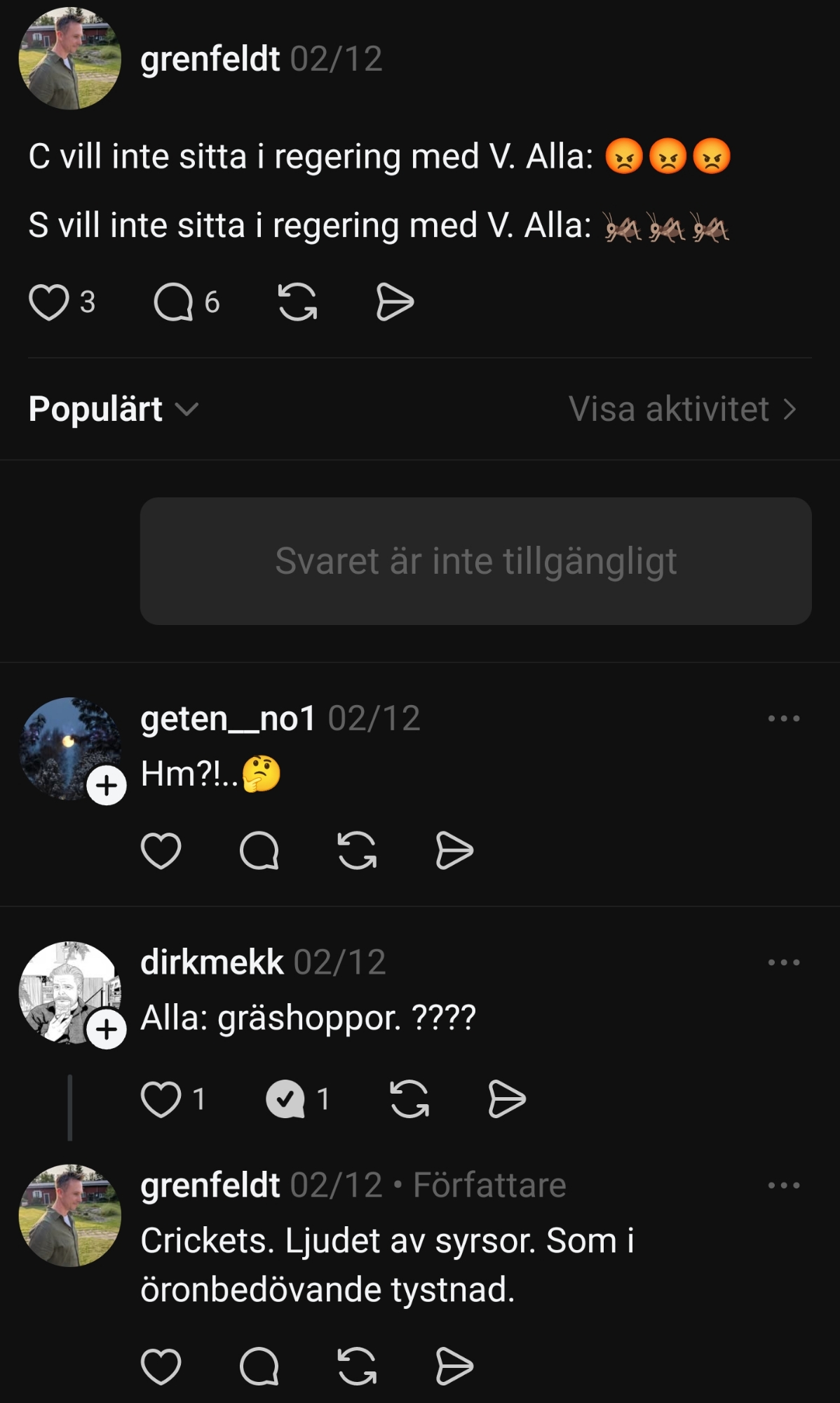Like dirkmekk's gräshoppor reply
The height and width of the screenshot is (1403, 840).
coord(161,1099)
